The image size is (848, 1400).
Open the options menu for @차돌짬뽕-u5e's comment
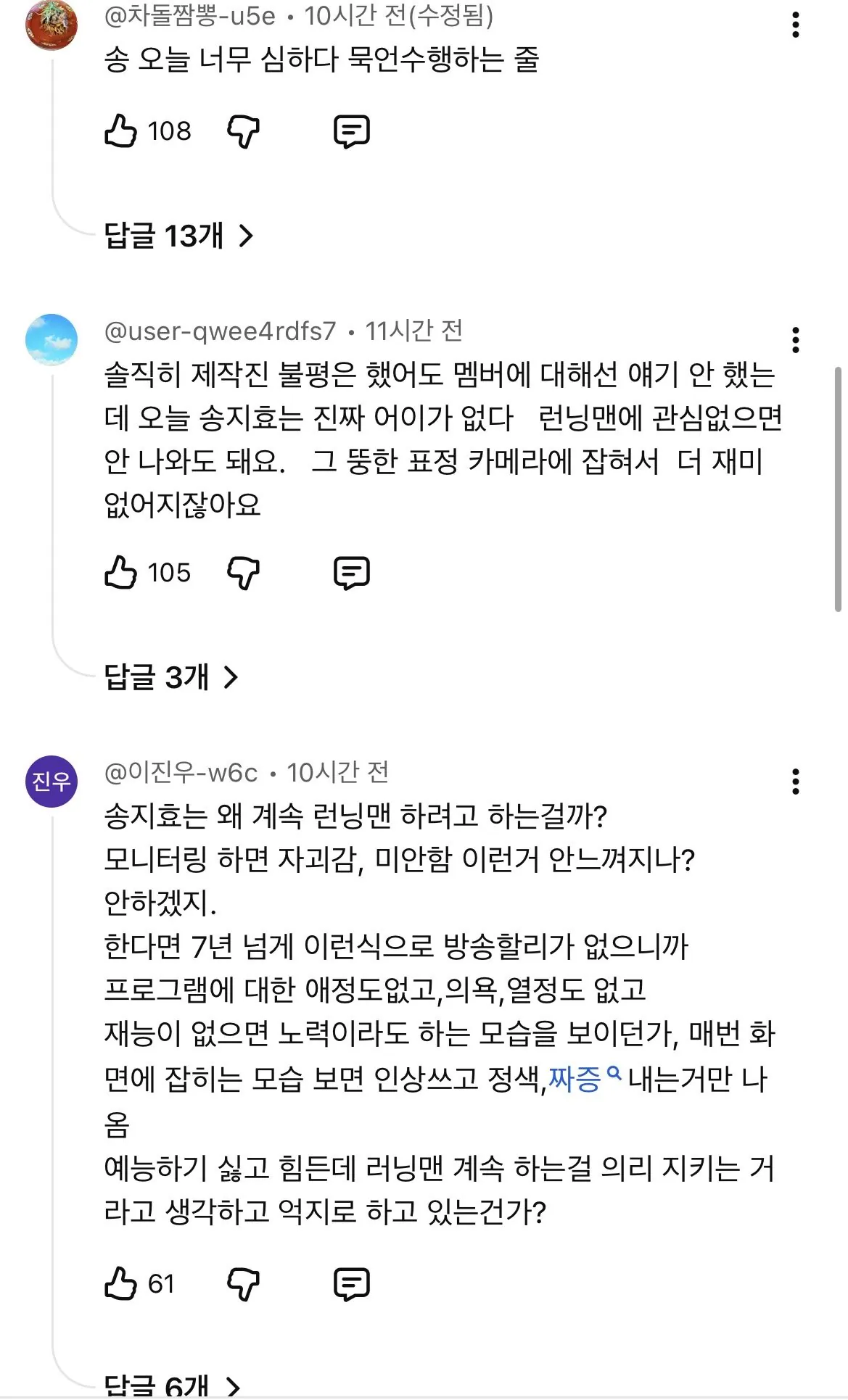pos(796,25)
